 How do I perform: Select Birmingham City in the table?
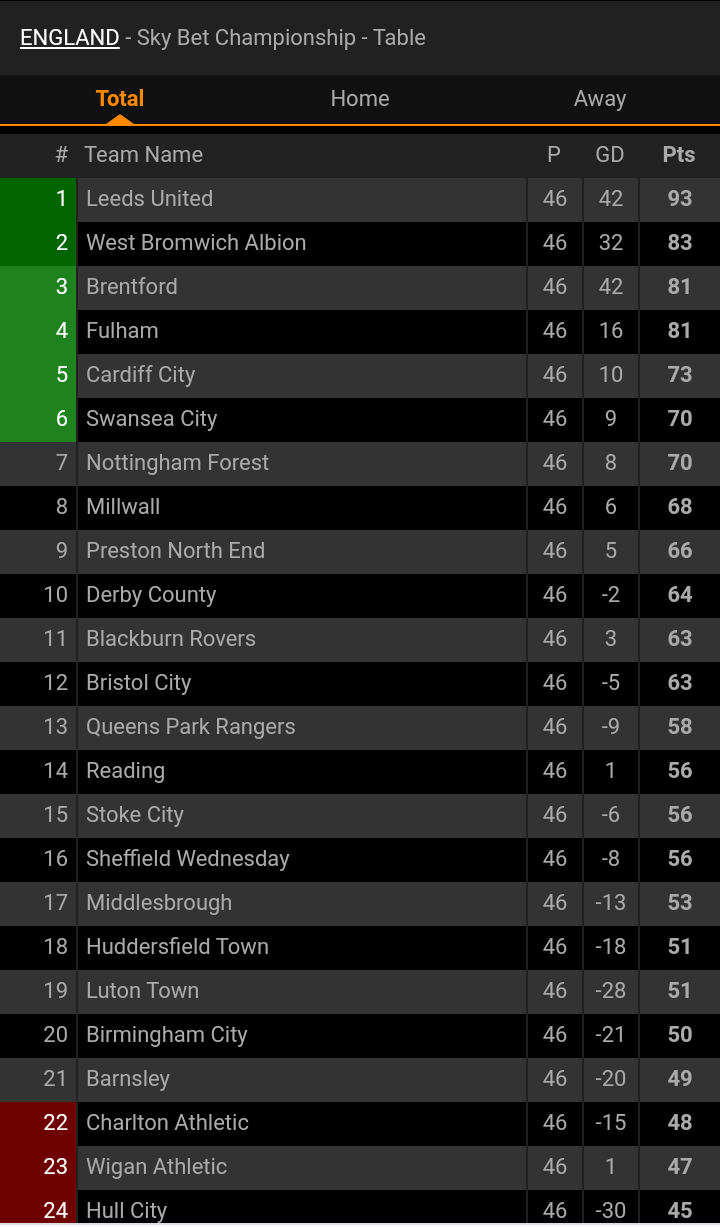coord(167,1035)
